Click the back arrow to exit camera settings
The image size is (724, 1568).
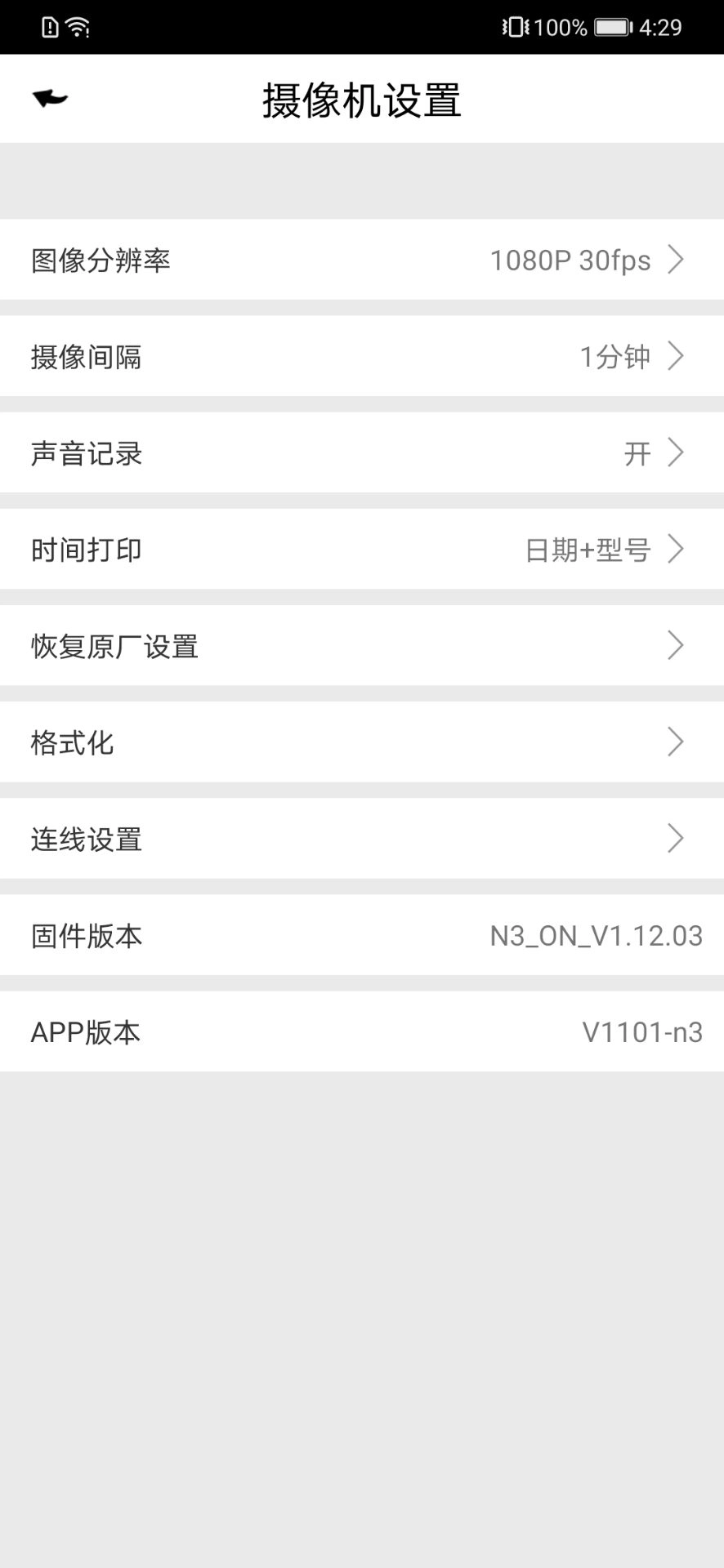point(51,98)
